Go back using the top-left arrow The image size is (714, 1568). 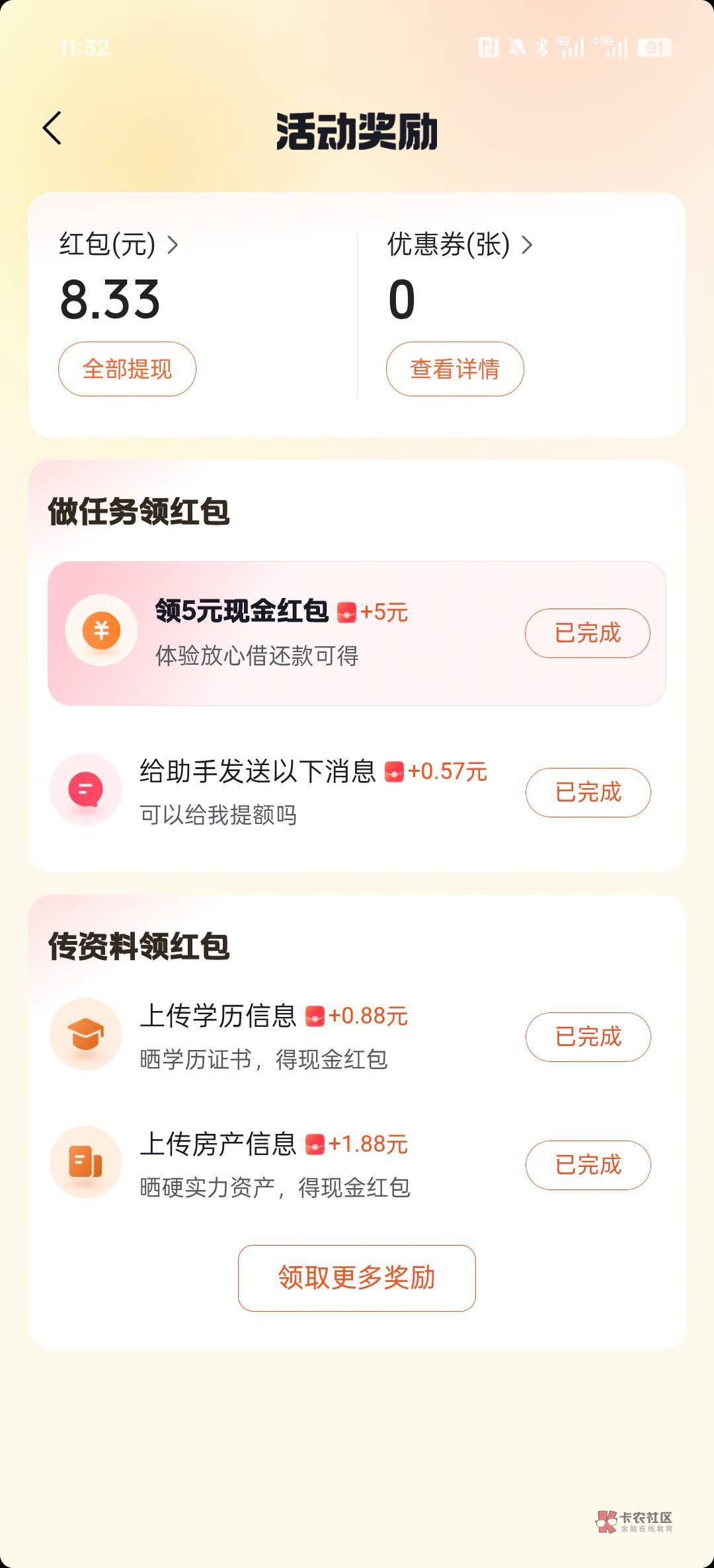52,128
